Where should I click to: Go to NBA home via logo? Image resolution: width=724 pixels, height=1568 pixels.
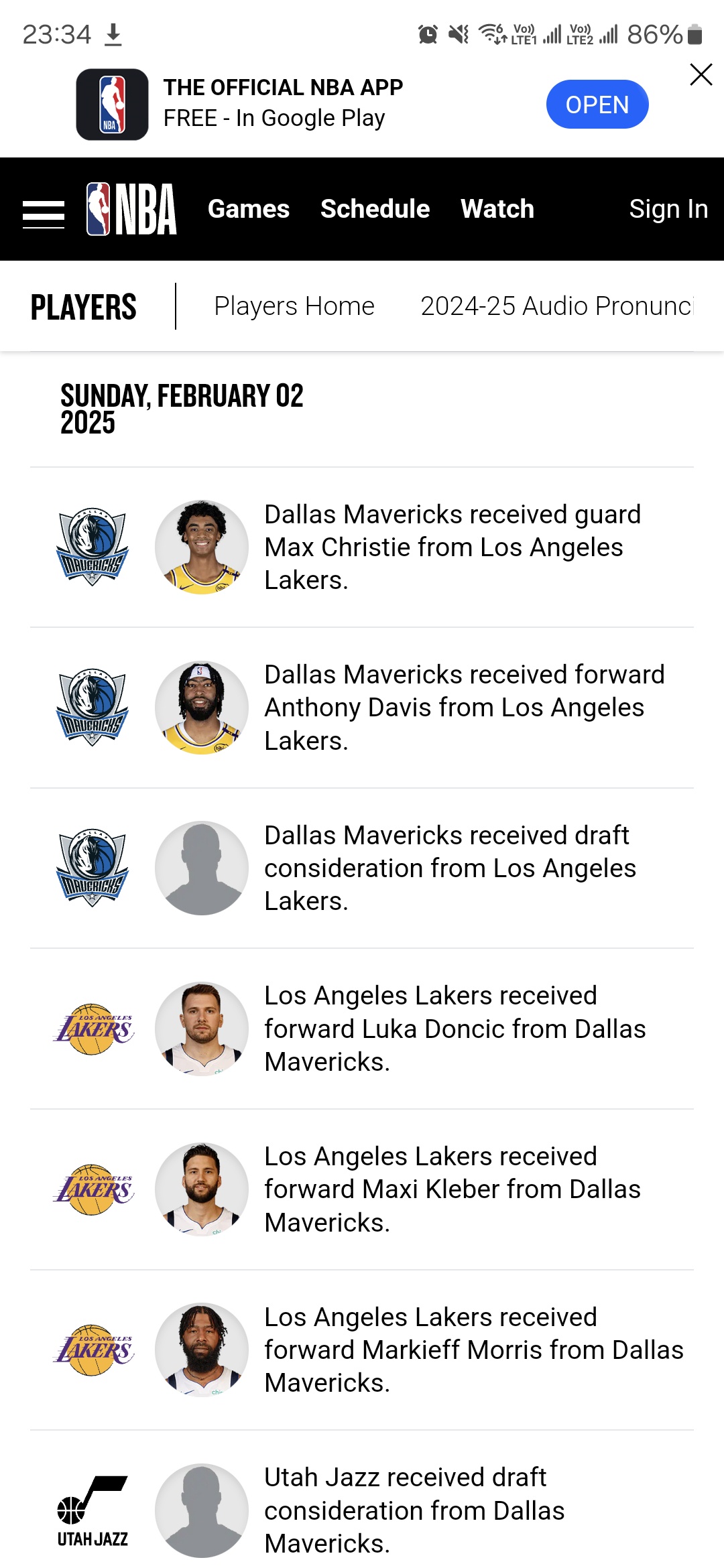pyautogui.click(x=131, y=209)
